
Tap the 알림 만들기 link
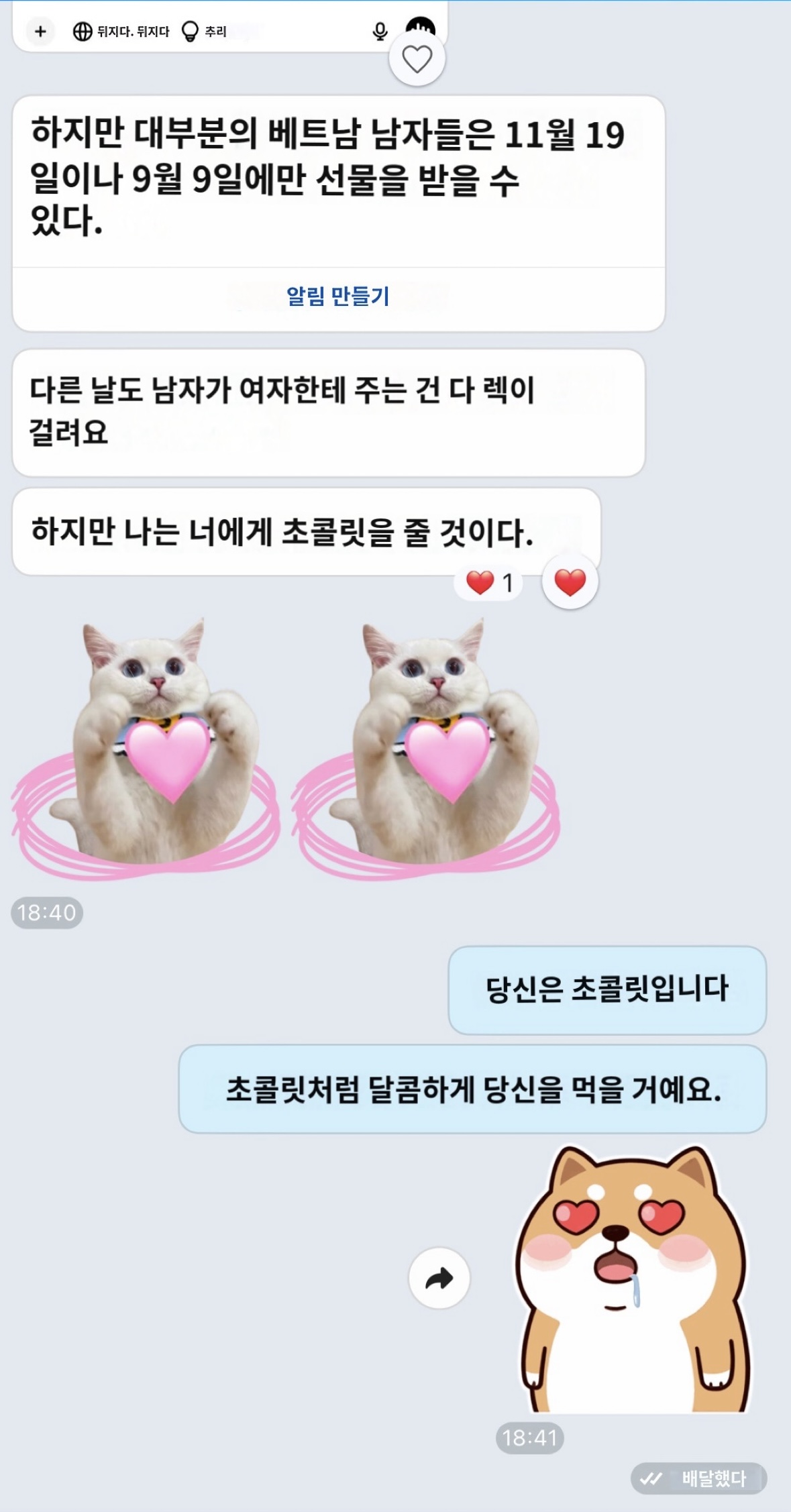pos(337,296)
